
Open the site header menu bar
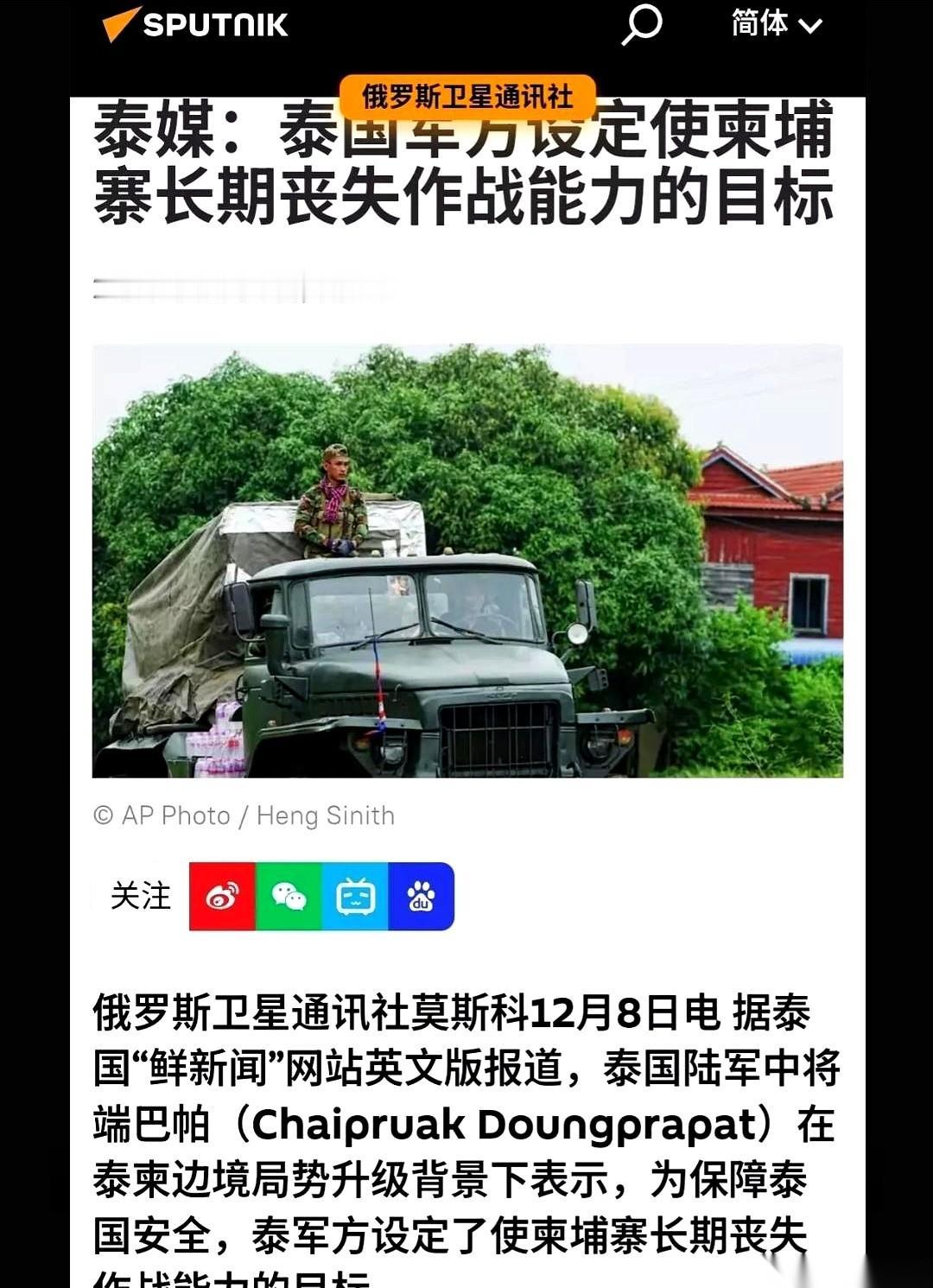466,26
